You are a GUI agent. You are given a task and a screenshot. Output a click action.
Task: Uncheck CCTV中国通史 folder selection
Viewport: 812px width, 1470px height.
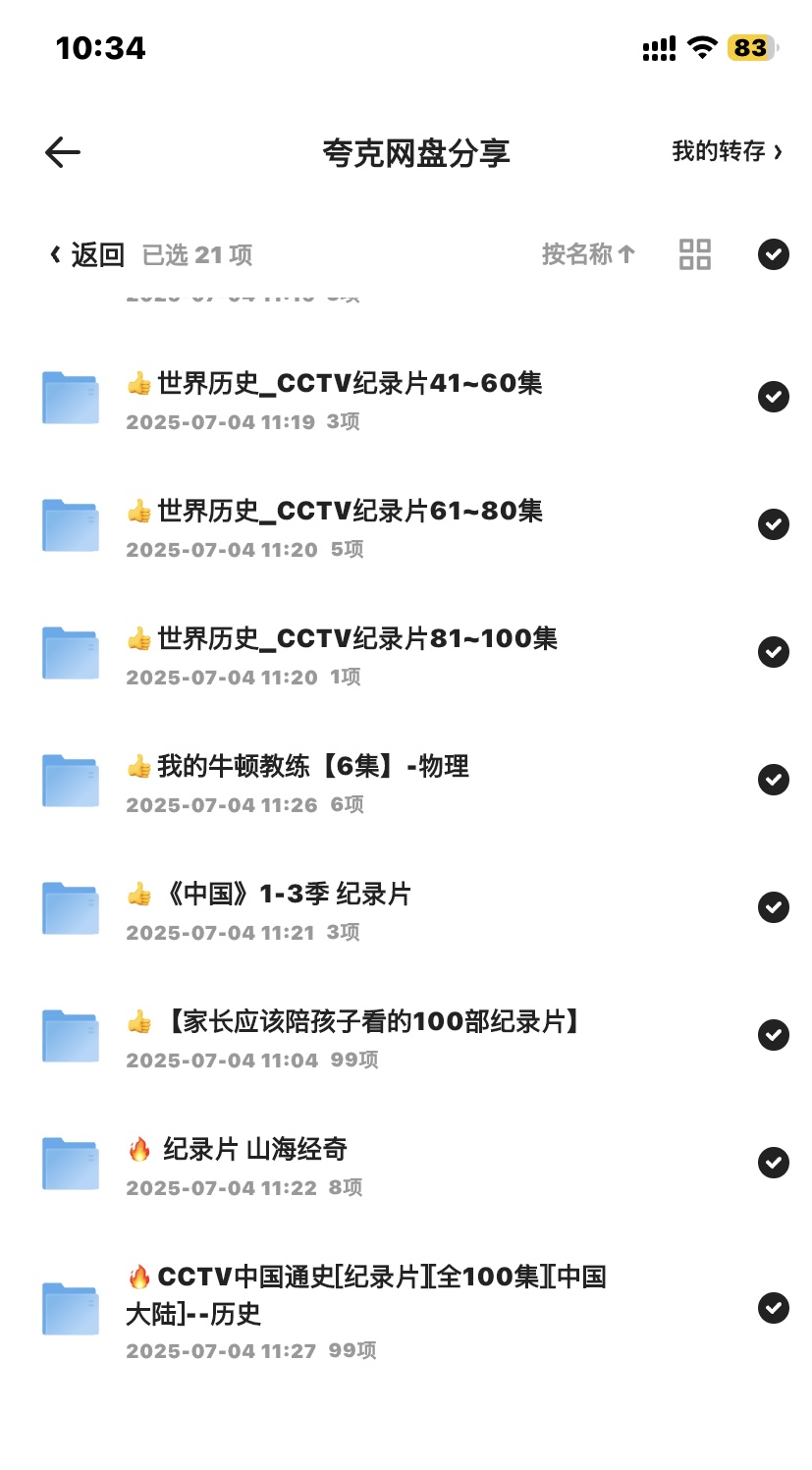774,1308
